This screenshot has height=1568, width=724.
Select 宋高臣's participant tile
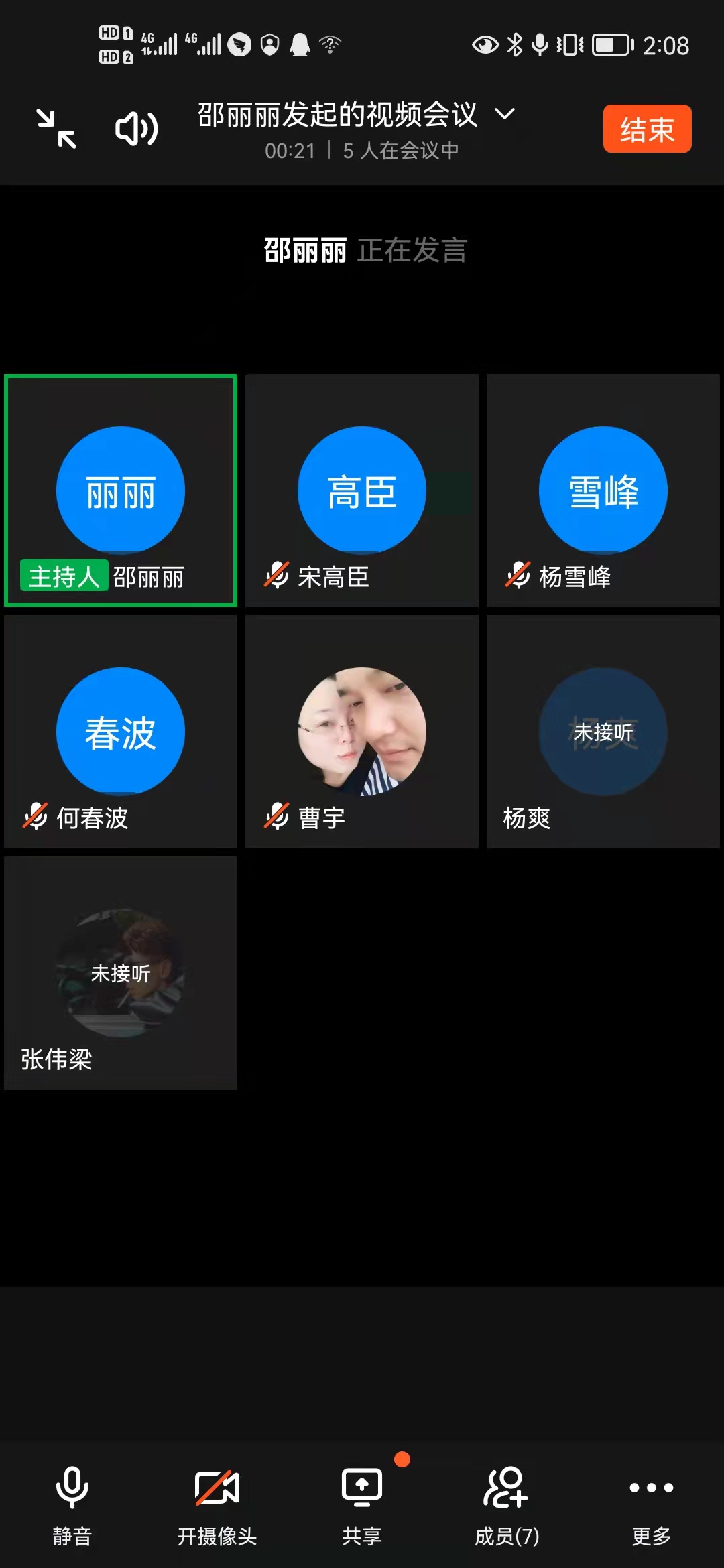coord(362,491)
